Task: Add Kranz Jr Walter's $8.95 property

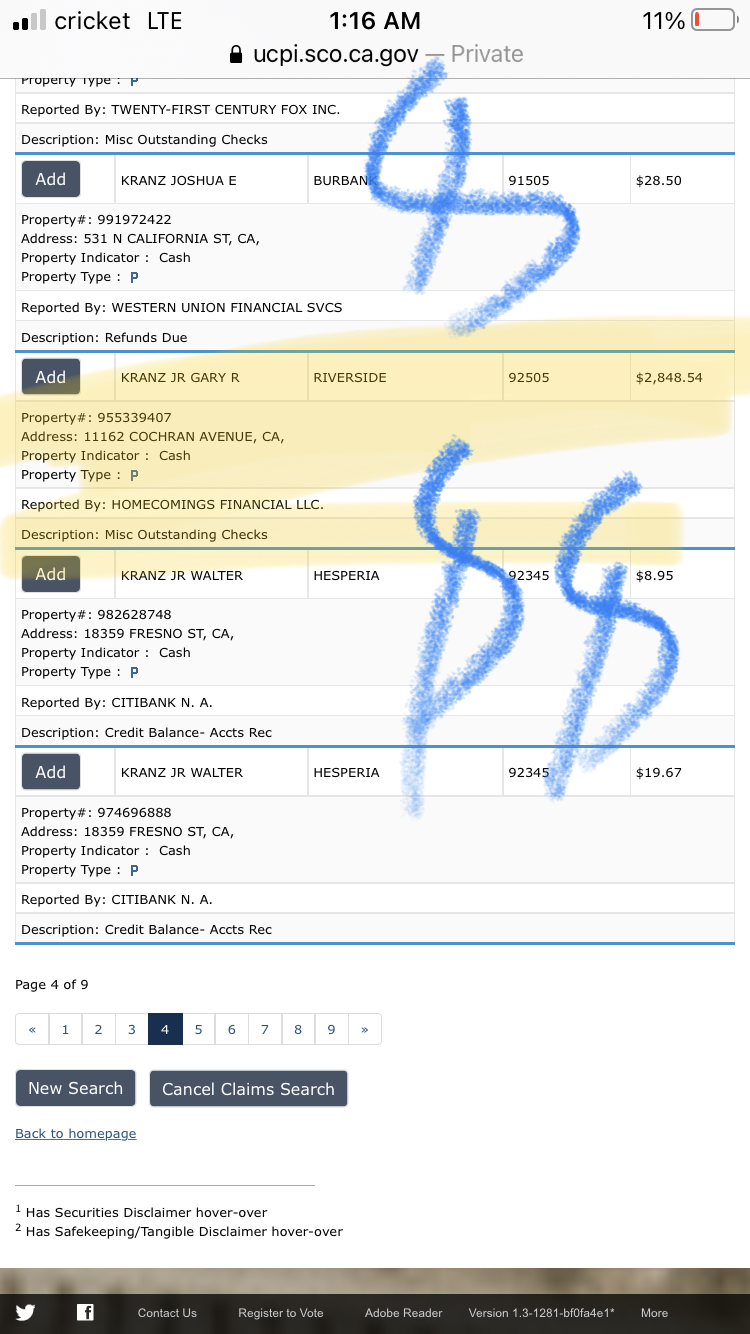Action: (51, 574)
